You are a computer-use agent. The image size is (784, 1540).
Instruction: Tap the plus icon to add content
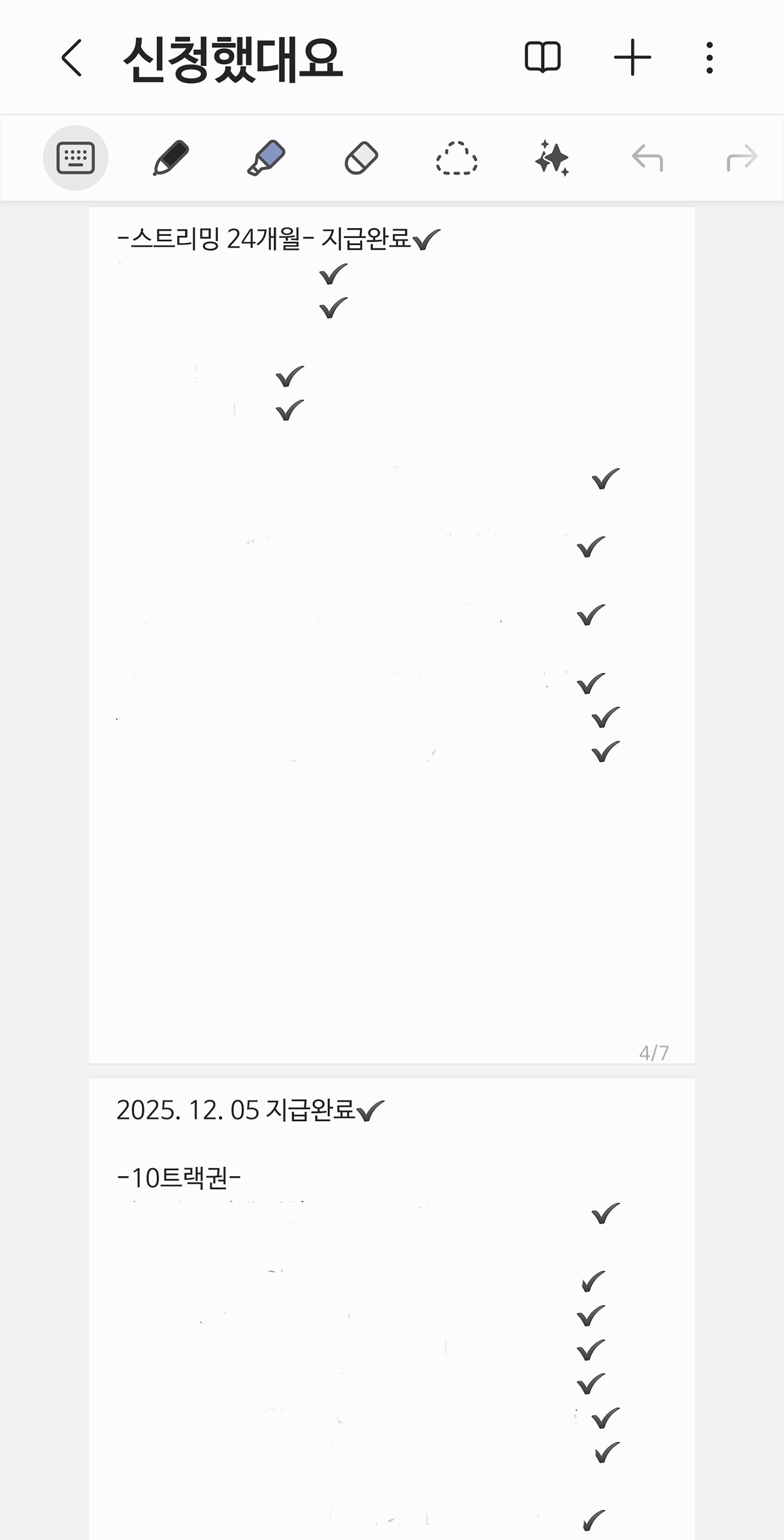(632, 57)
